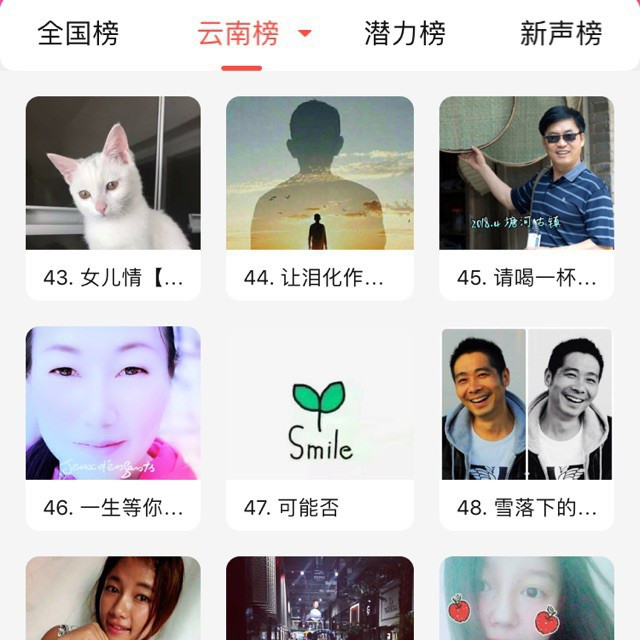Switch to the 潜力榜 tab

coord(404,33)
